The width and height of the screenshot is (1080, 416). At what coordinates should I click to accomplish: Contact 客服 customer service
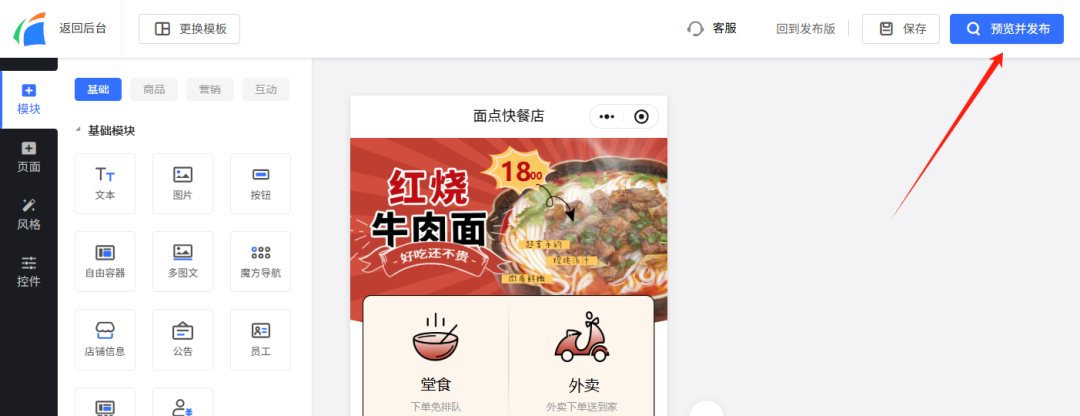tap(712, 29)
